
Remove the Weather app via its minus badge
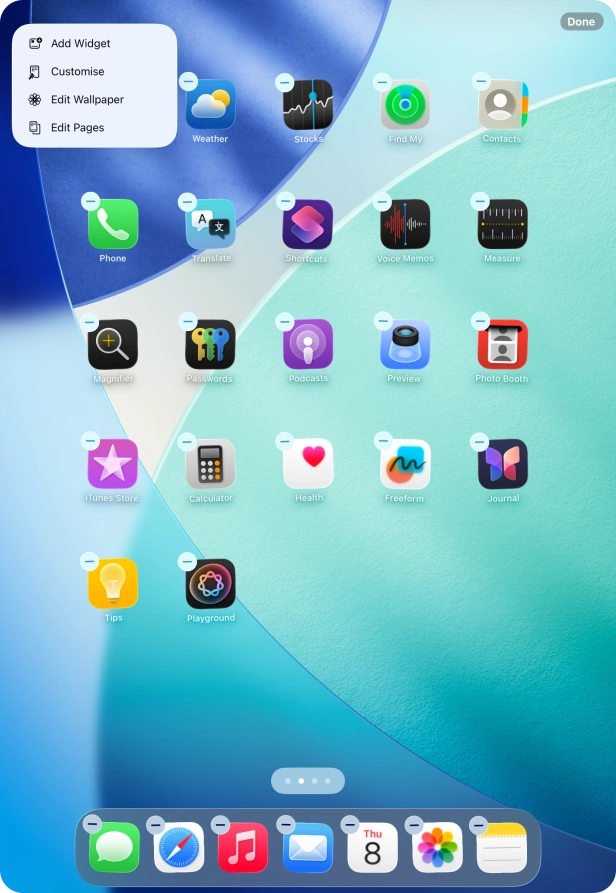(x=187, y=82)
